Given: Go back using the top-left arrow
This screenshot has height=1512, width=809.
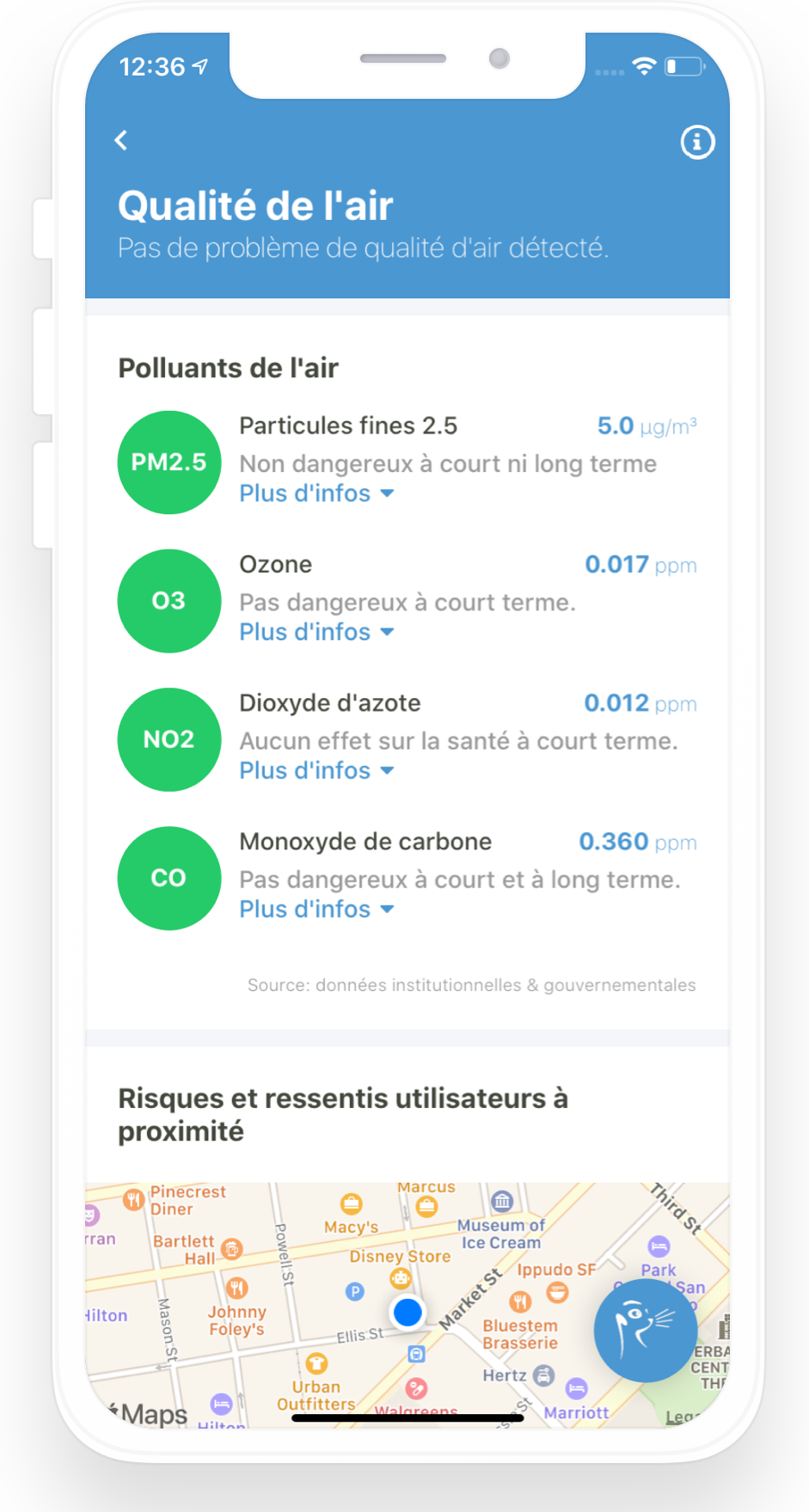Looking at the screenshot, I should (121, 140).
